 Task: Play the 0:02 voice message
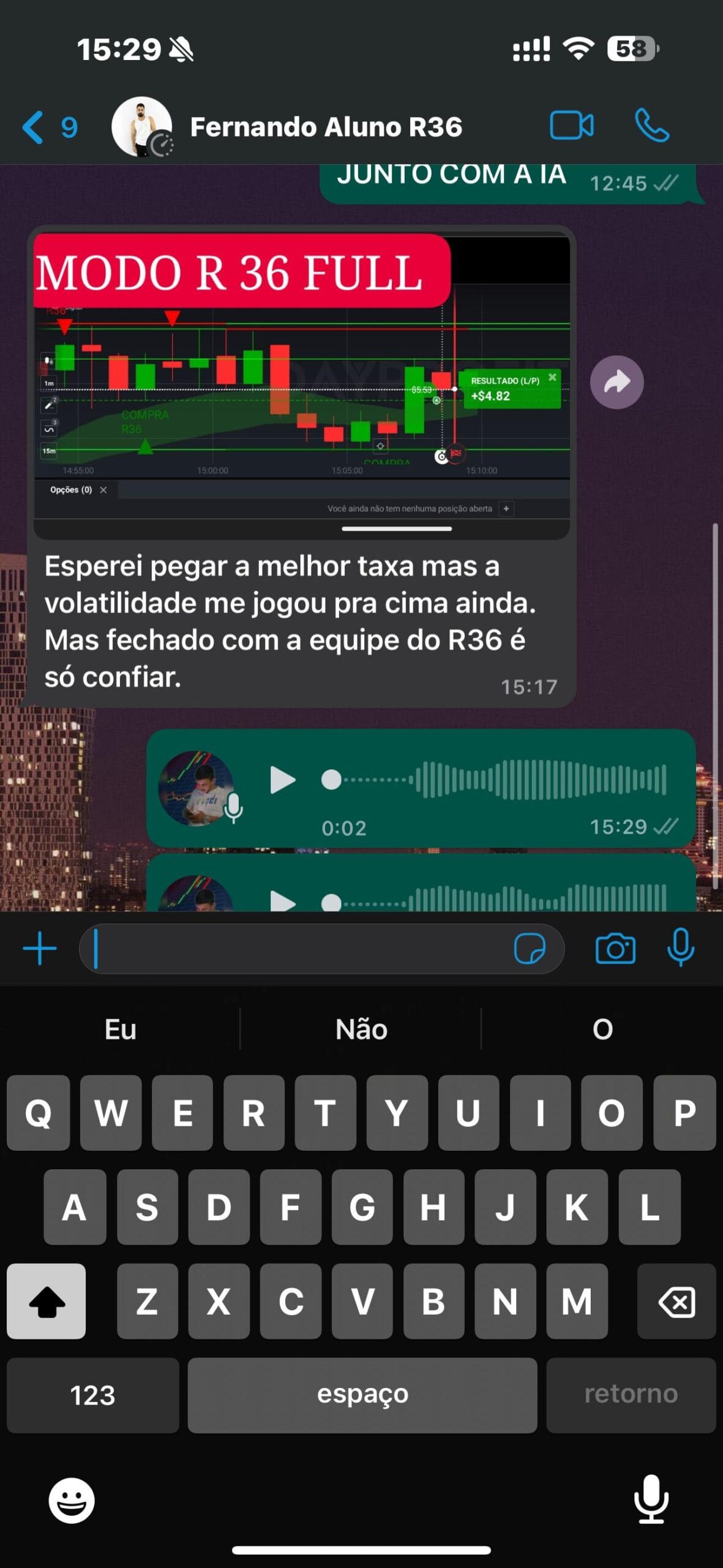pyautogui.click(x=282, y=780)
